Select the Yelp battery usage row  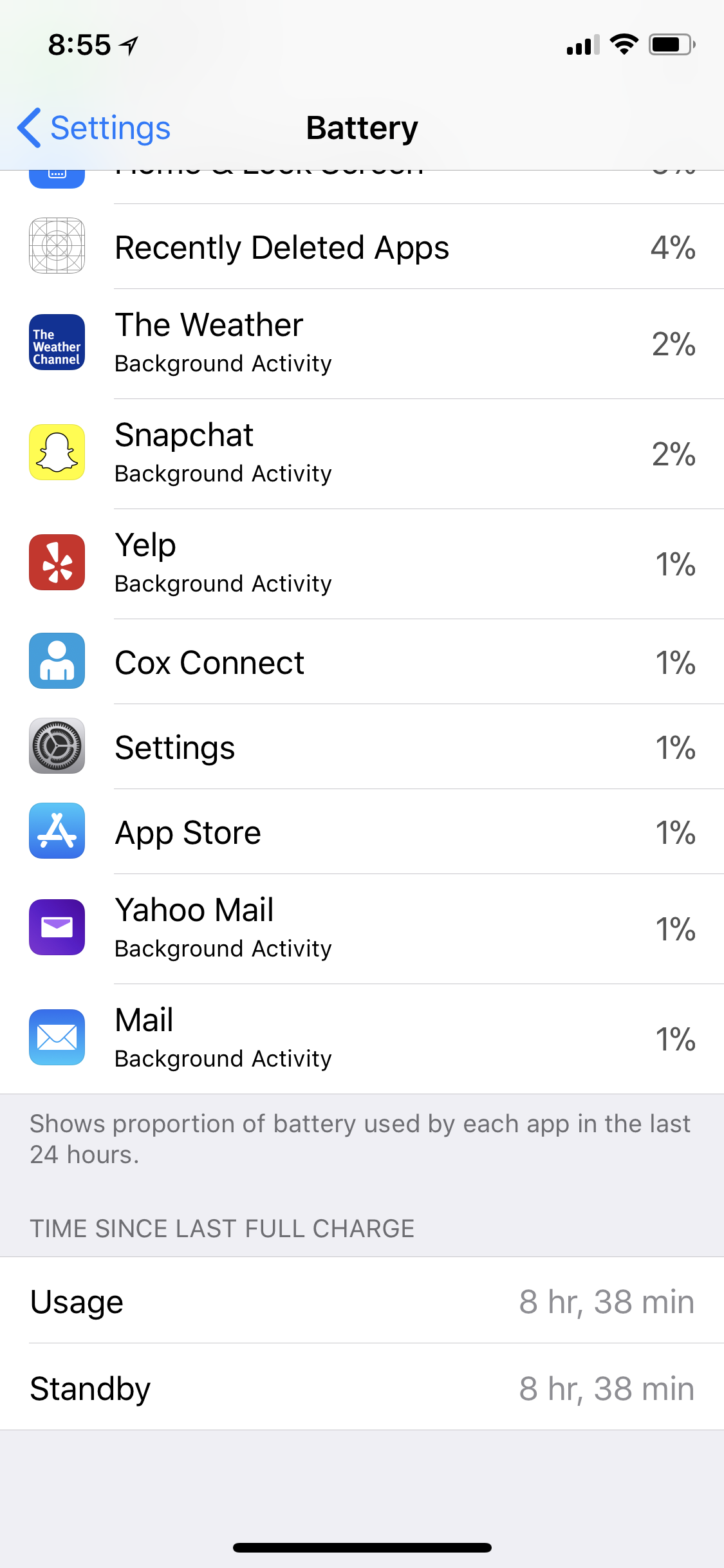[362, 564]
